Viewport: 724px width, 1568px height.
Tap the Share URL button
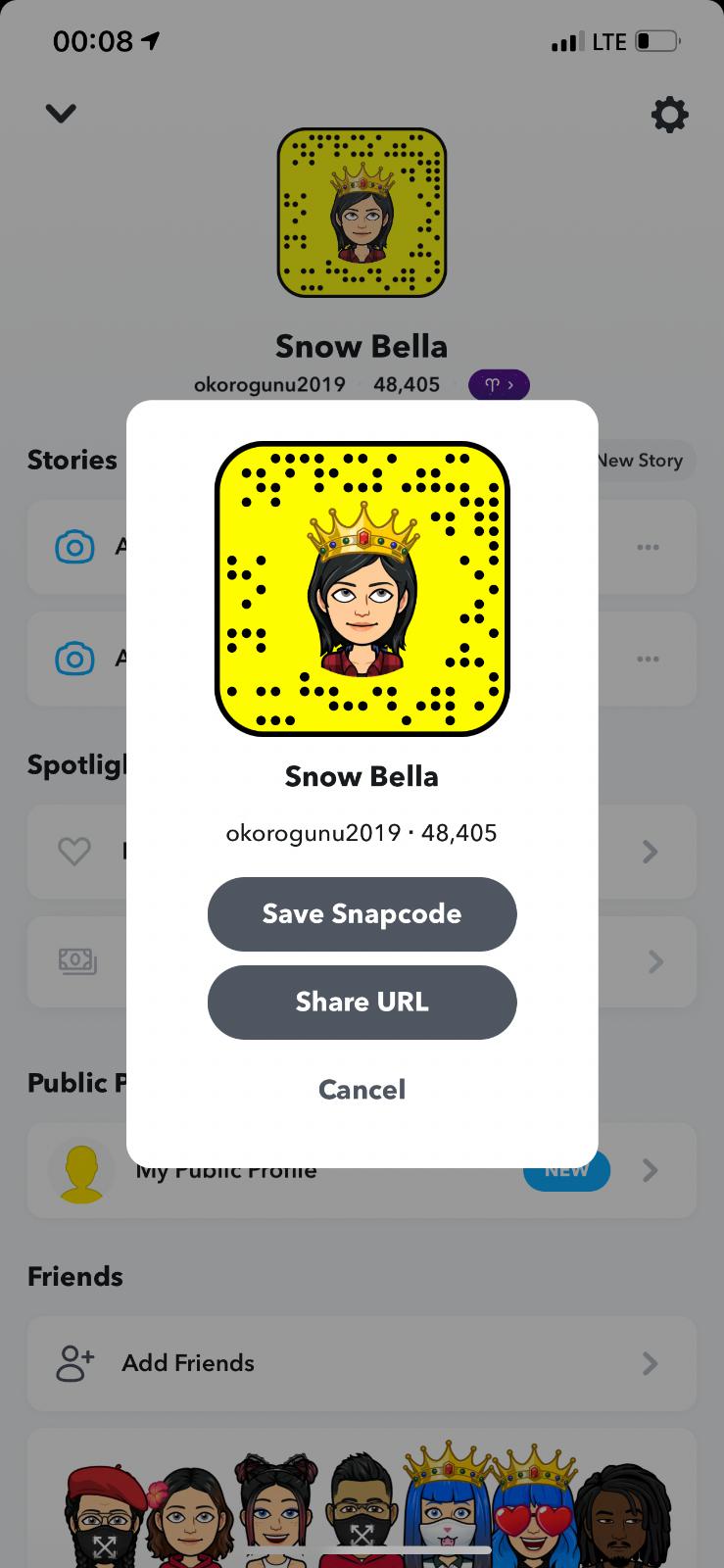coord(362,1002)
